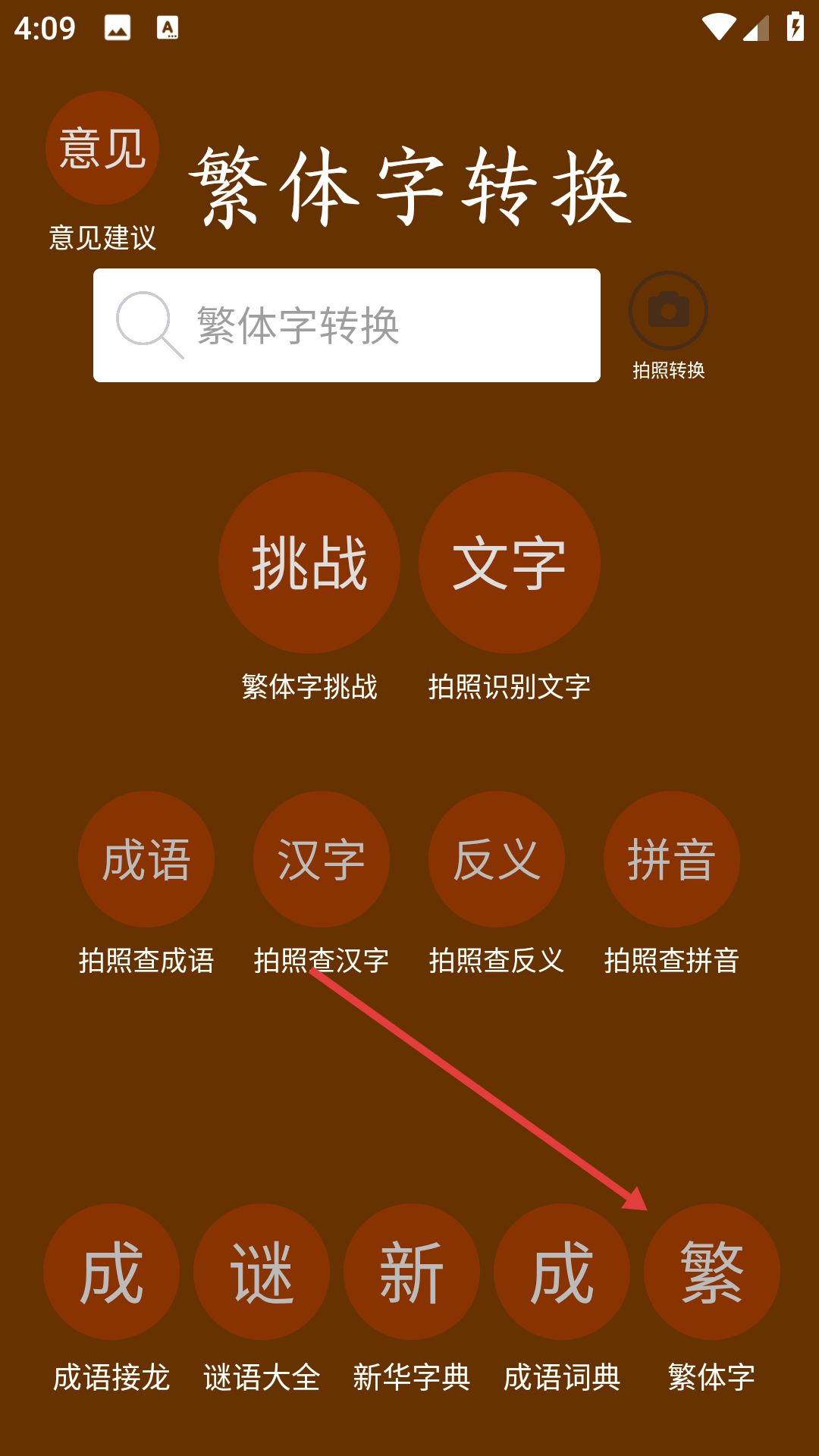Open 新华字典 dictionary
The width and height of the screenshot is (819, 1456).
[412, 1272]
